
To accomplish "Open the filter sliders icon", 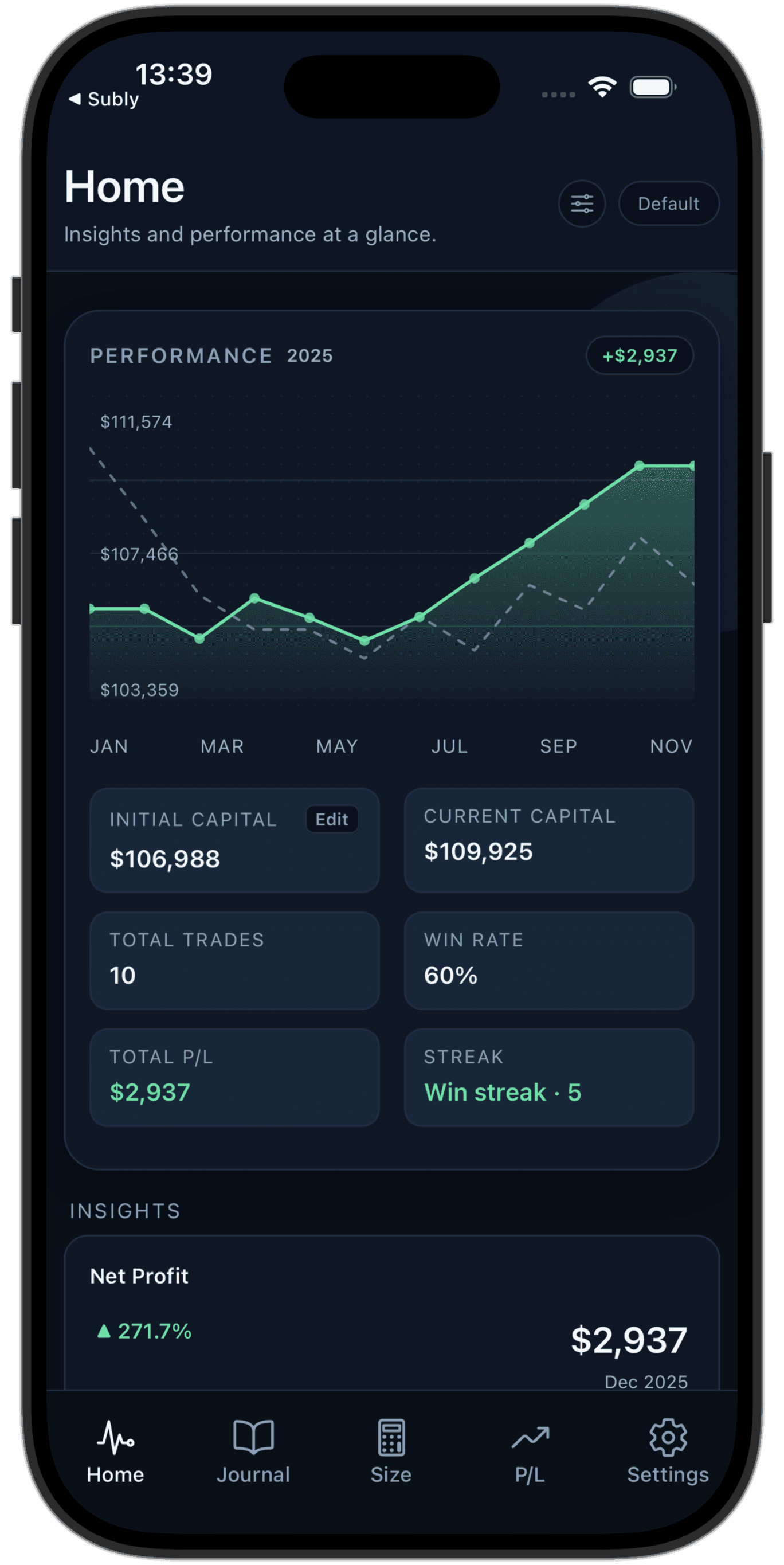I will (581, 204).
